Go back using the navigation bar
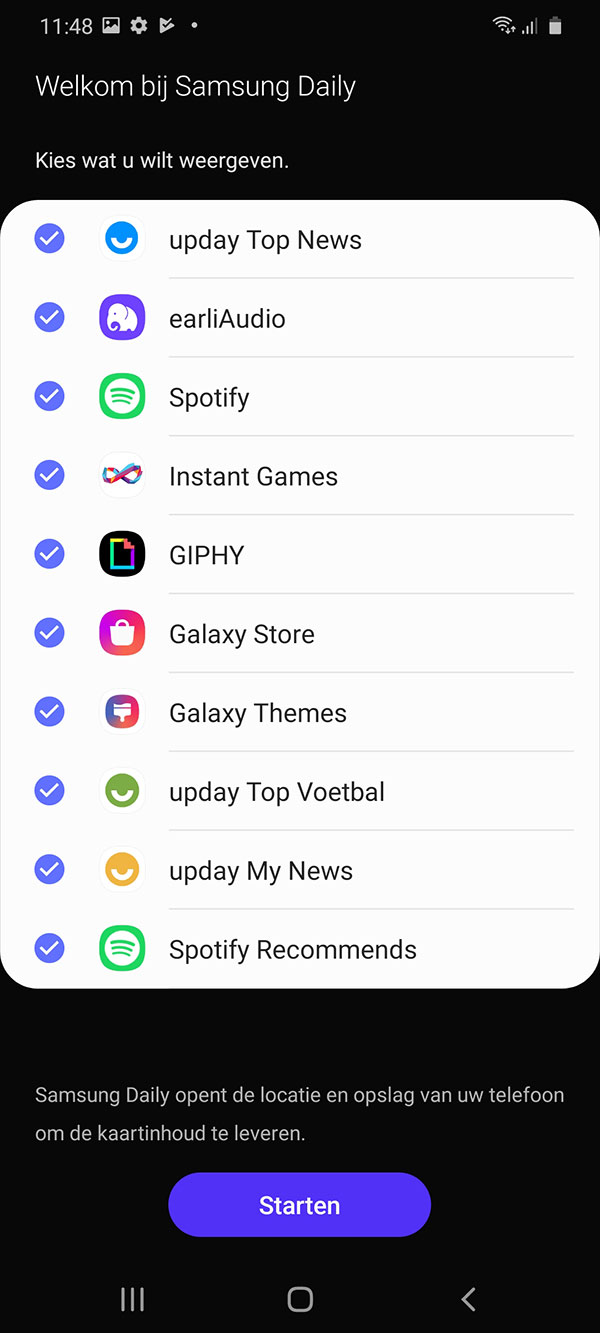The width and height of the screenshot is (600, 1333). [468, 1299]
